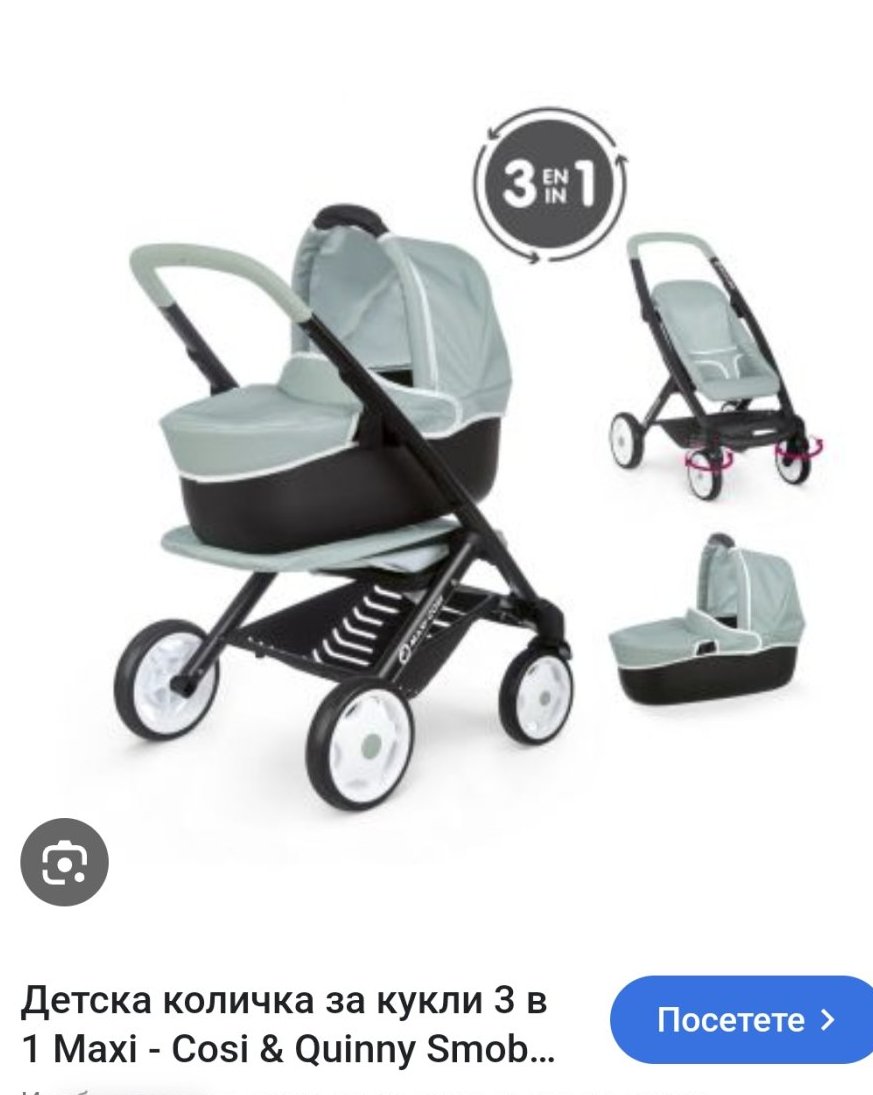Search this image with Google Lens
The image size is (873, 1095).
[x=64, y=862]
